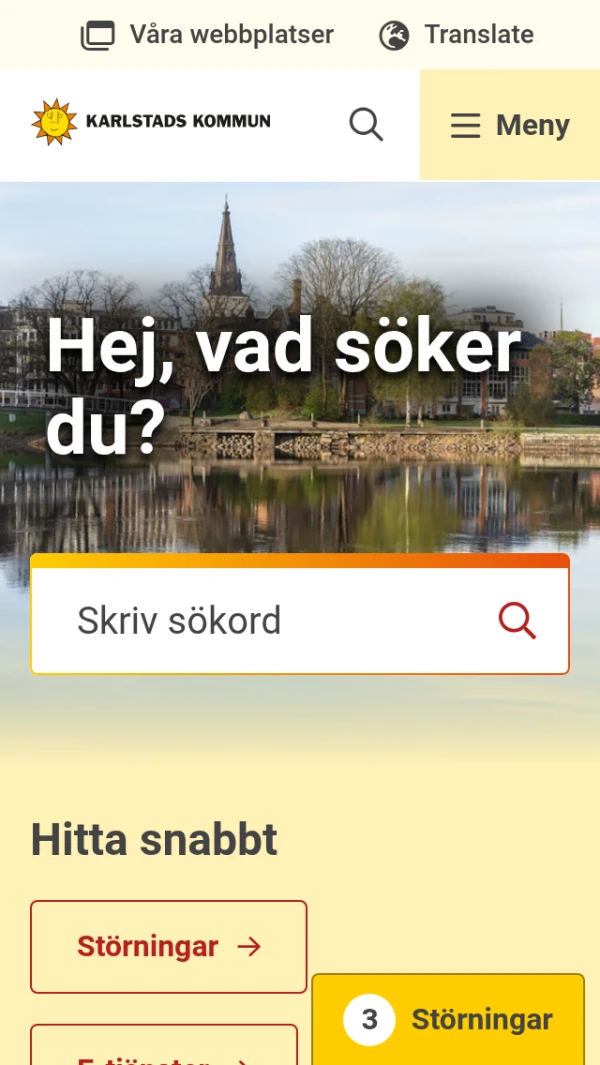This screenshot has height=1065, width=600.
Task: Open the Translate option
Action: (x=456, y=35)
